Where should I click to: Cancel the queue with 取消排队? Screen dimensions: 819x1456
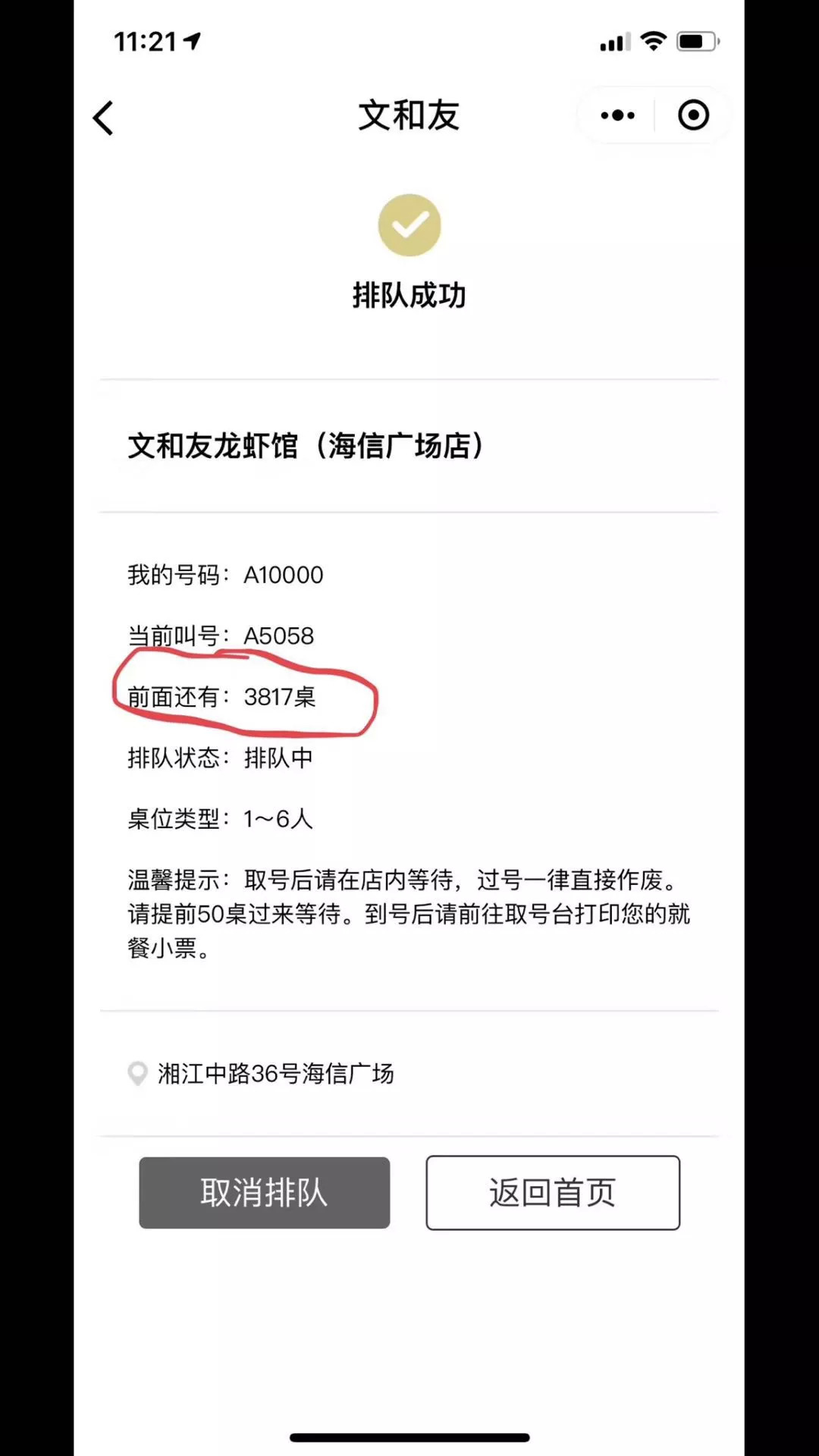(264, 1193)
